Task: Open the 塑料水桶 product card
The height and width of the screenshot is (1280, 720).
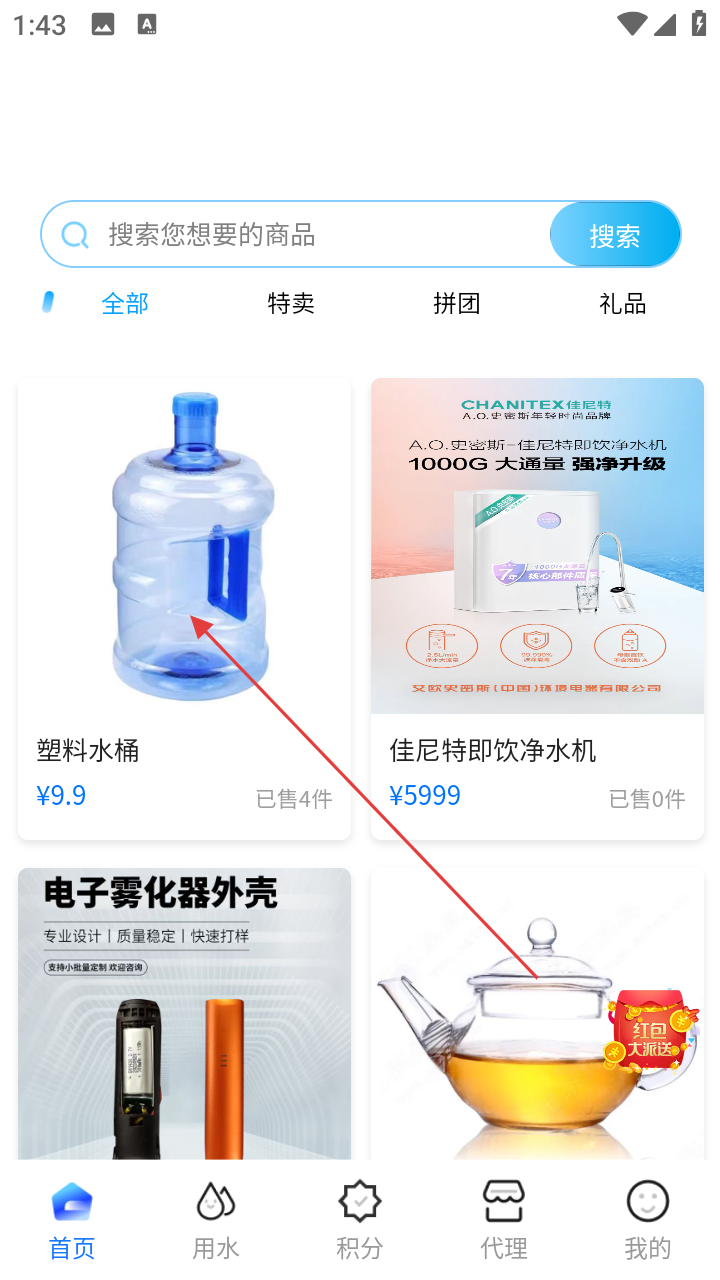Action: click(x=184, y=608)
